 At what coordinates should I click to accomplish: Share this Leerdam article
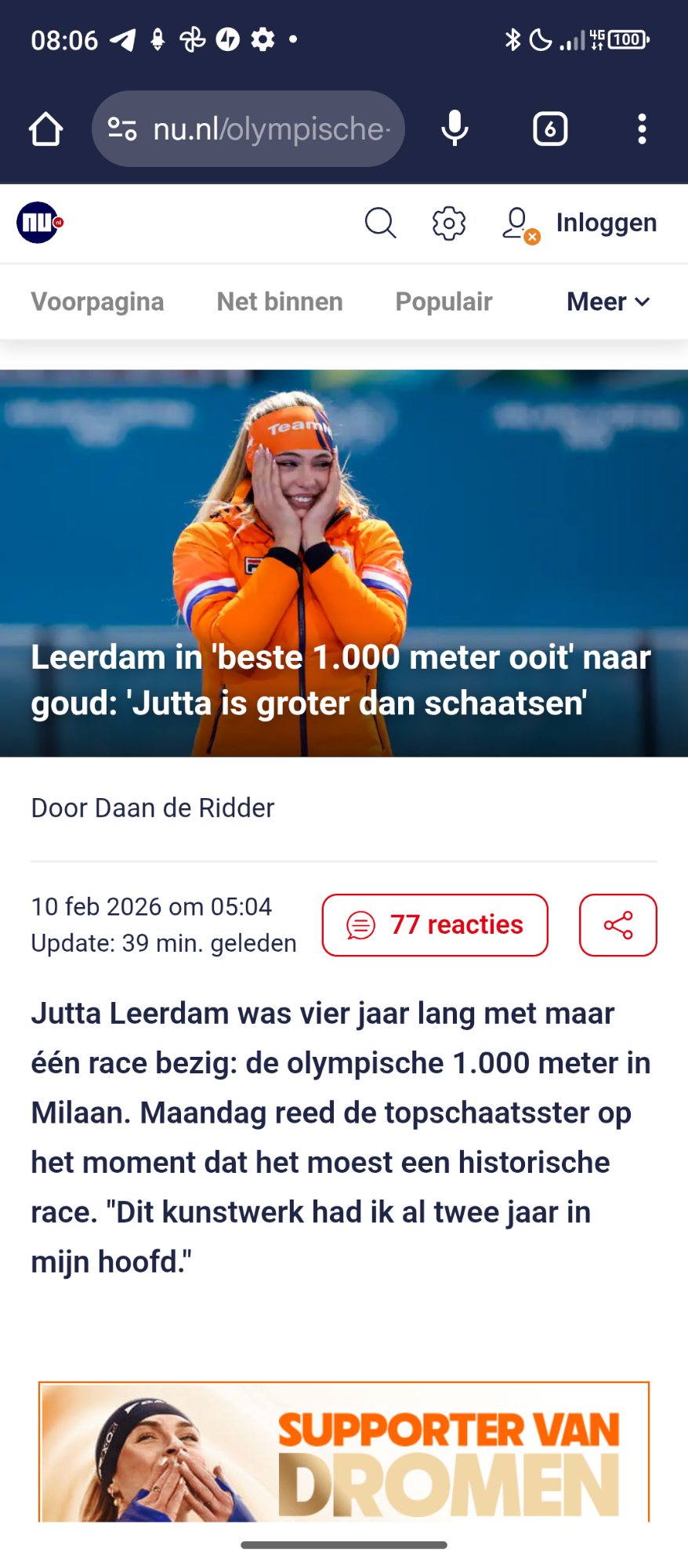(x=617, y=925)
